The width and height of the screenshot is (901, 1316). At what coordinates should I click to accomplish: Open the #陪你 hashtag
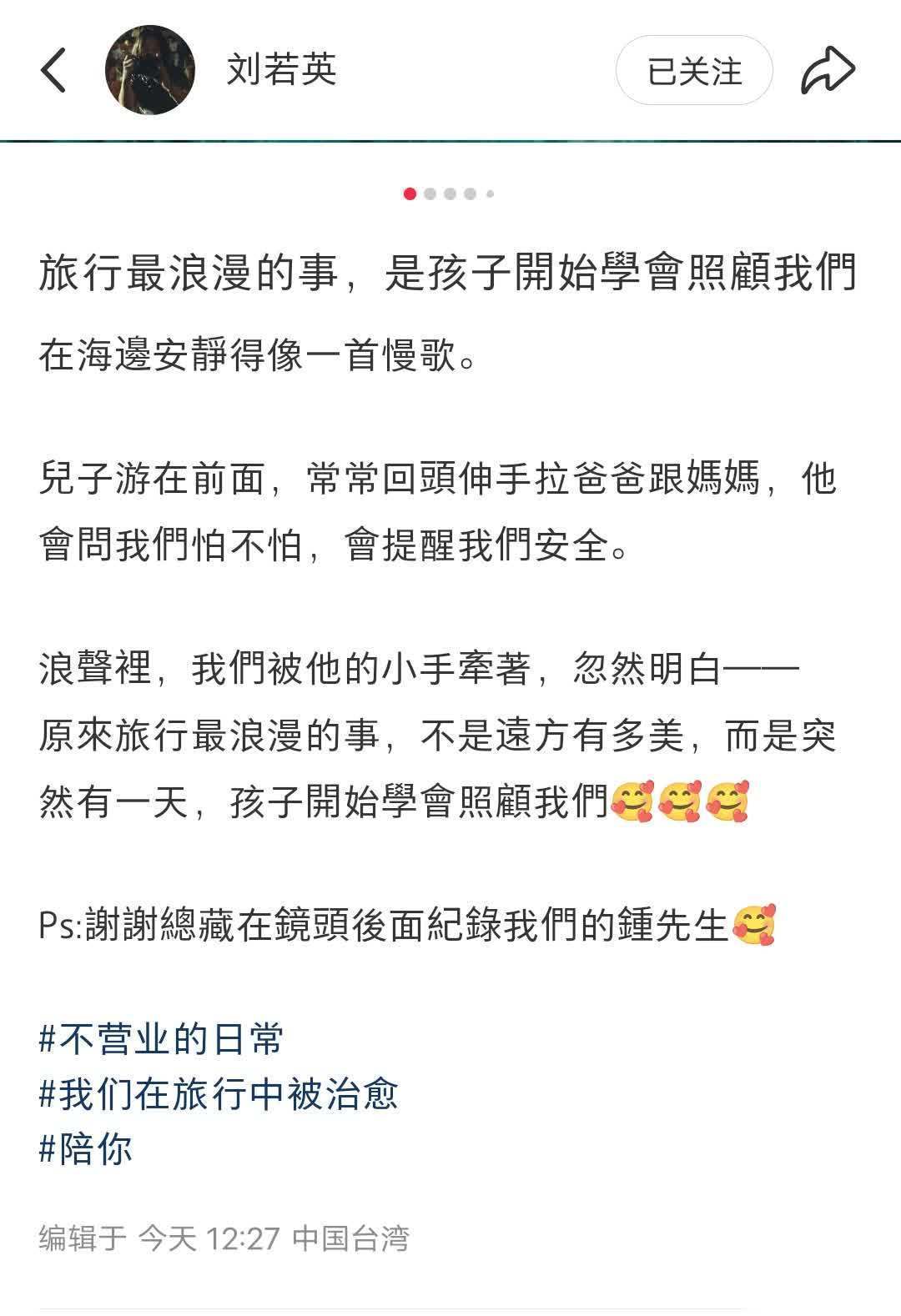coord(86,1149)
